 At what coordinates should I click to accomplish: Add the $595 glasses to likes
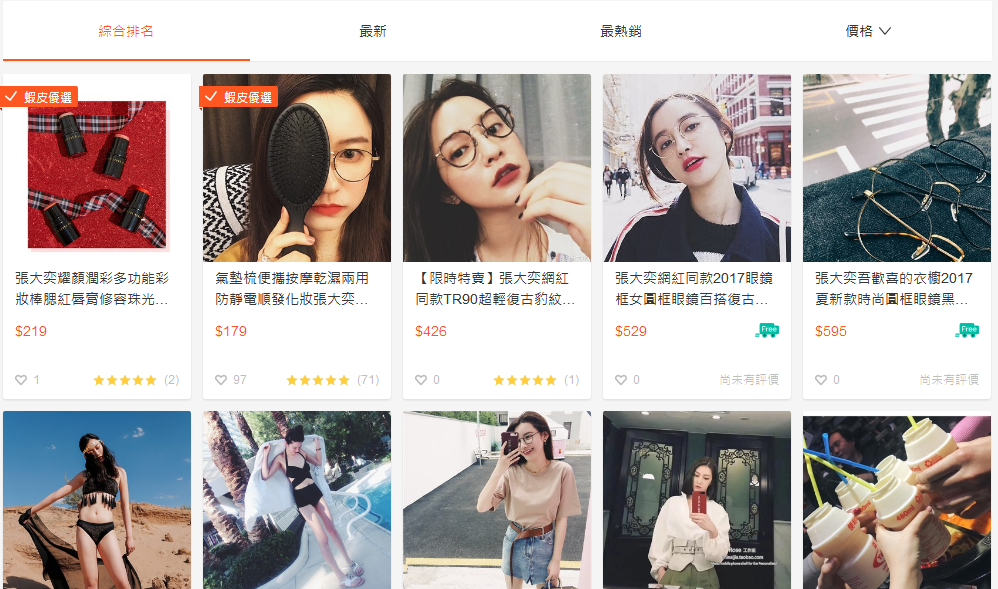(821, 380)
